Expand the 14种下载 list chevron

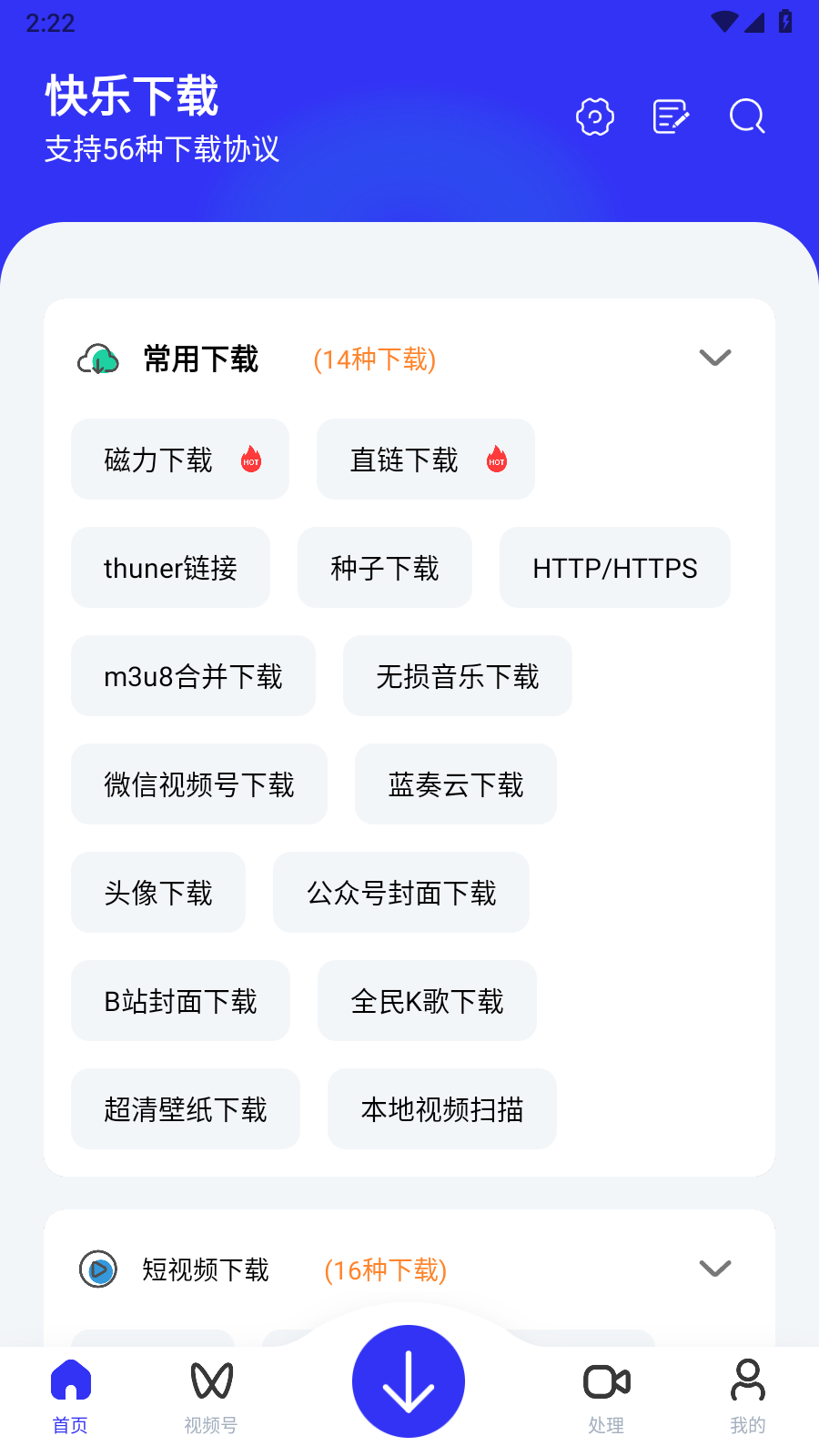(x=715, y=359)
